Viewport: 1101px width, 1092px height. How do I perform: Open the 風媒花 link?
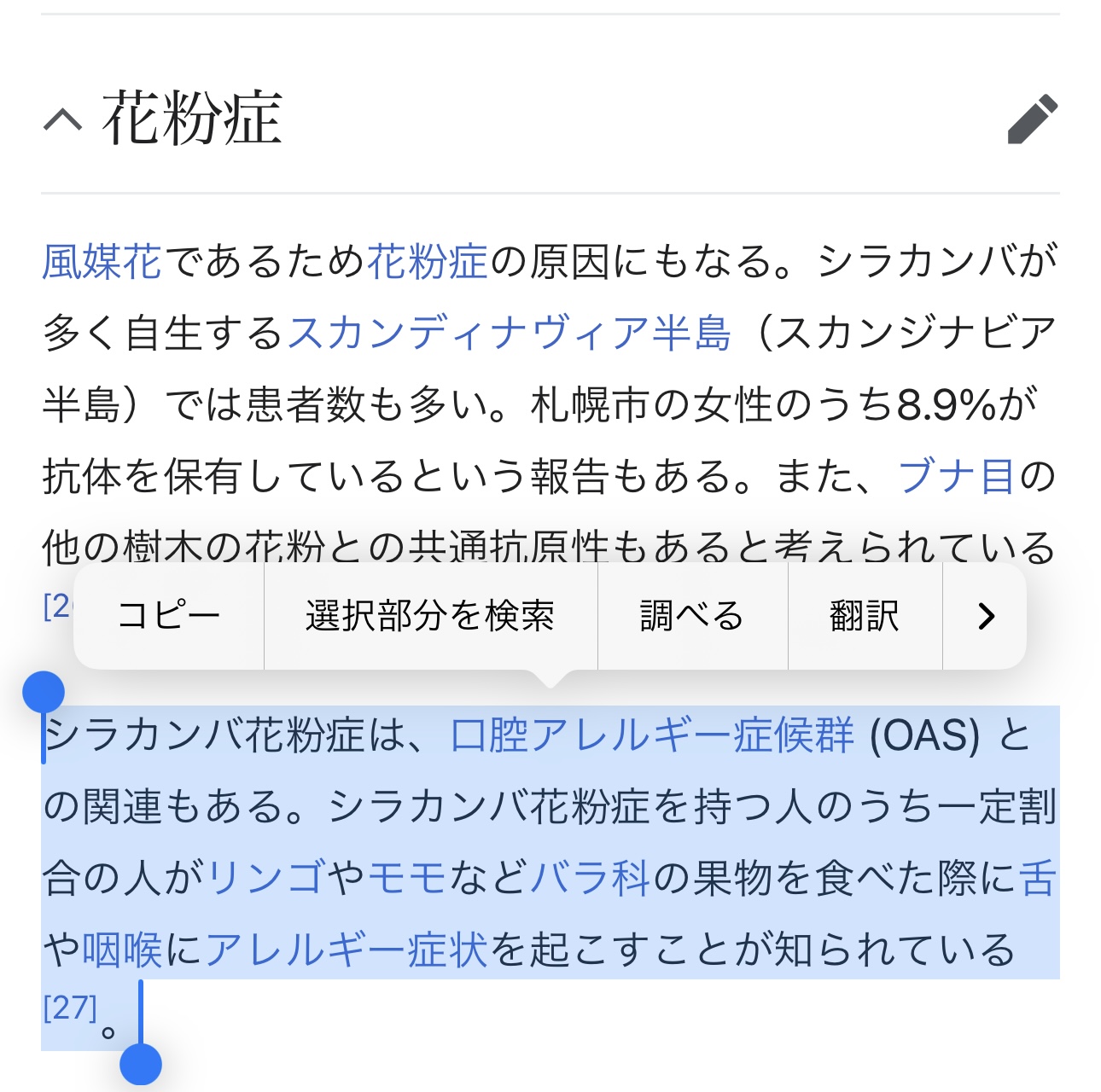point(102,261)
